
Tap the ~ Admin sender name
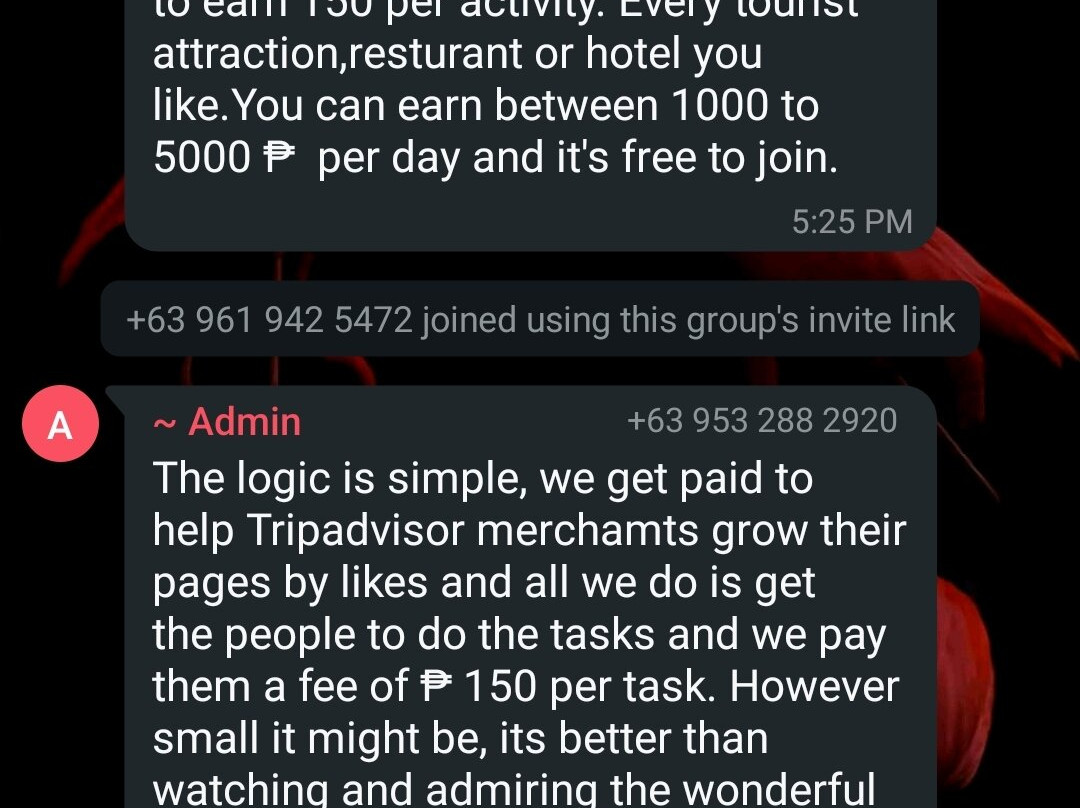click(x=227, y=422)
